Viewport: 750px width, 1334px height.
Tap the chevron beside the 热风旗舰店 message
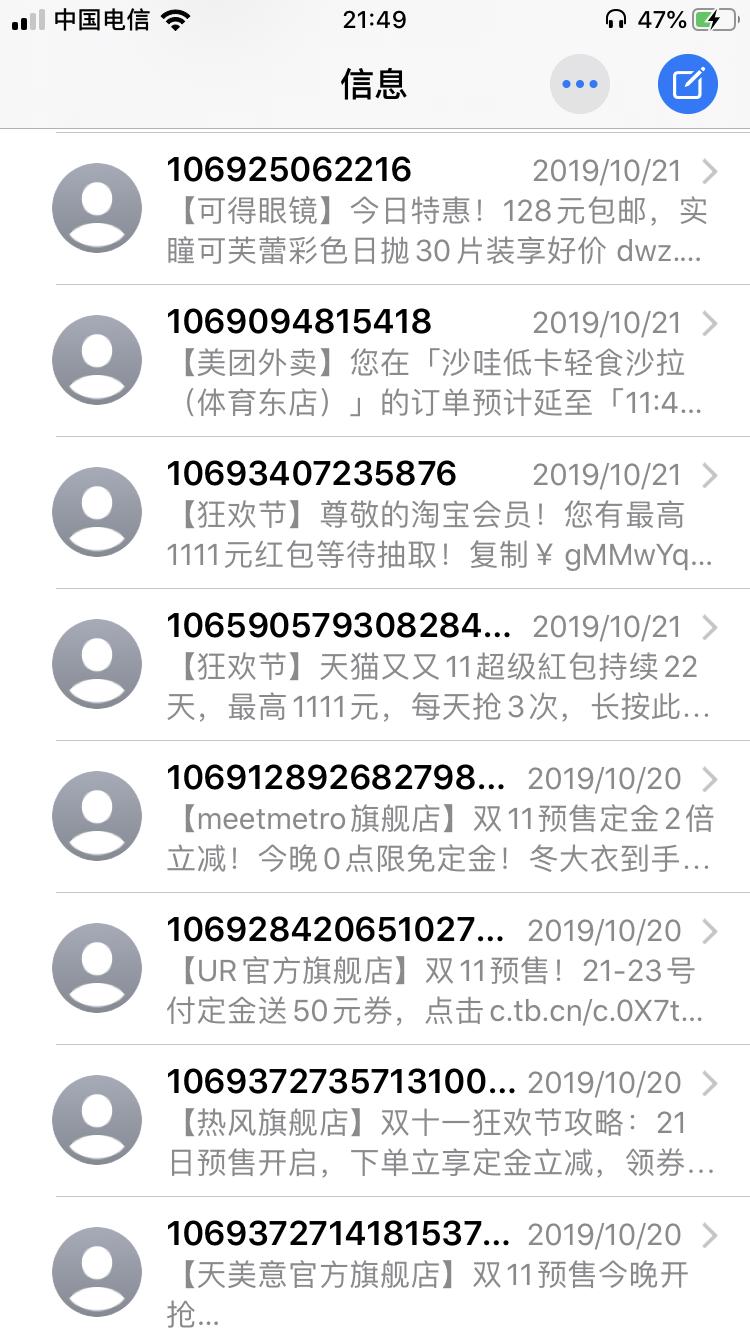[x=710, y=1083]
